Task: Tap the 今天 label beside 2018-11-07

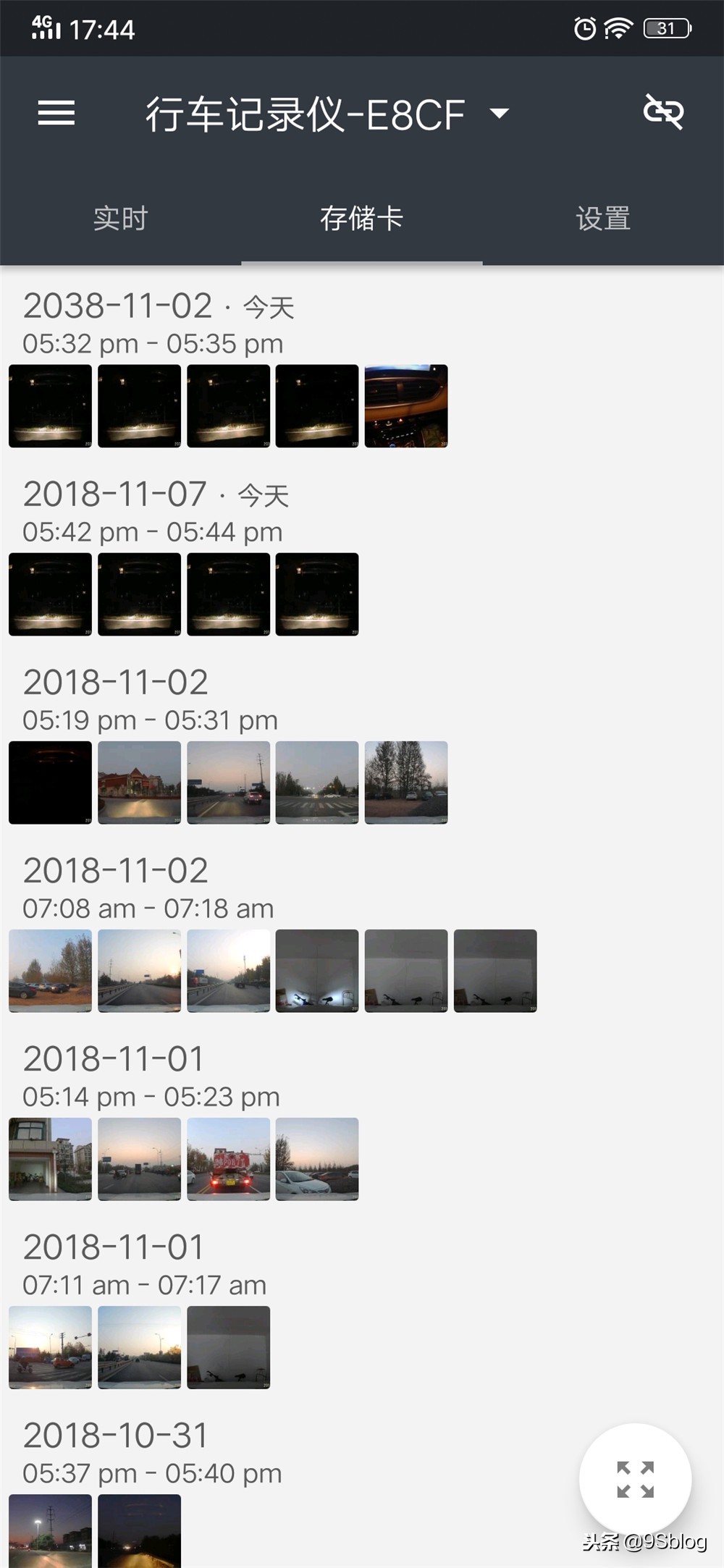Action: [x=264, y=494]
